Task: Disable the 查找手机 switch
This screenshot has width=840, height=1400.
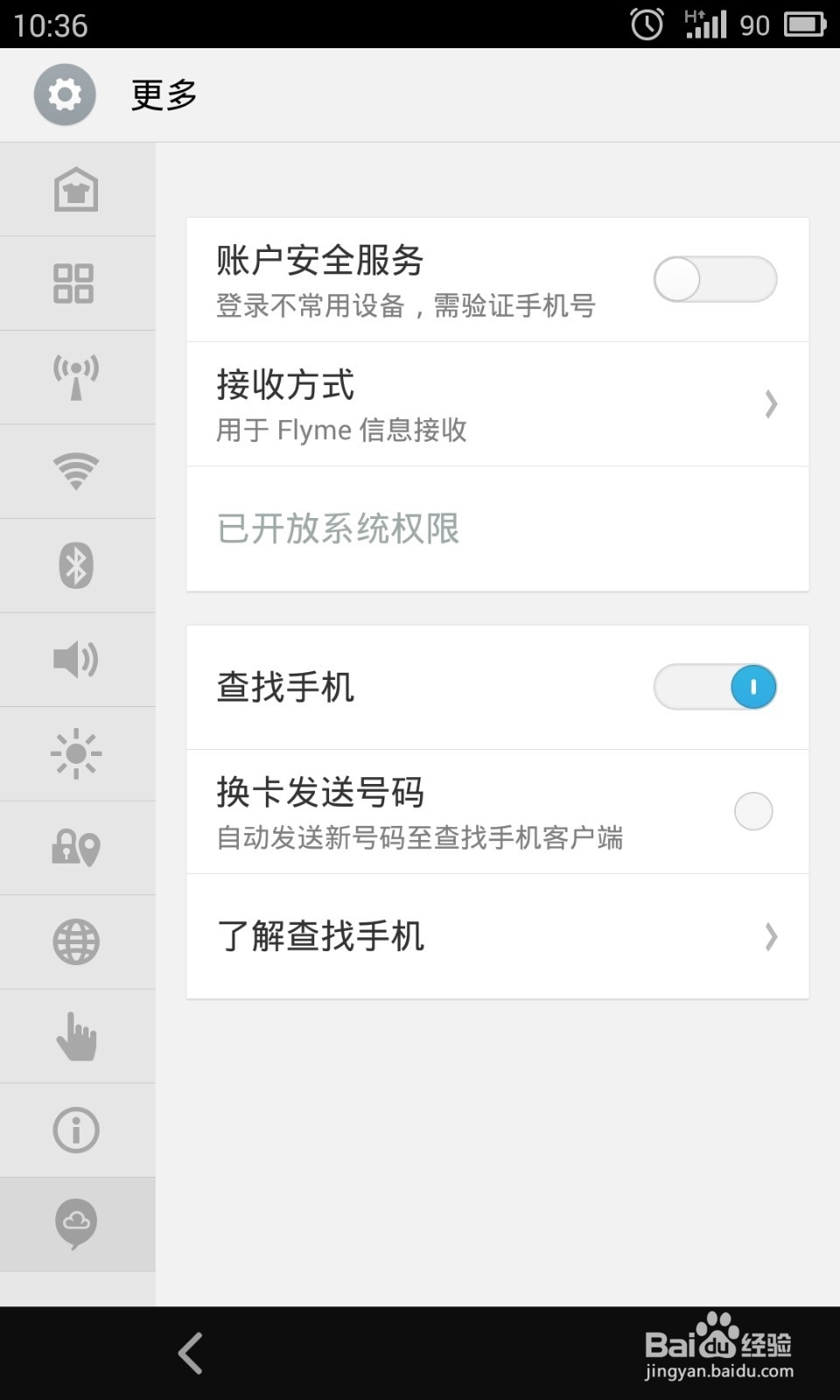Action: pyautogui.click(x=716, y=688)
